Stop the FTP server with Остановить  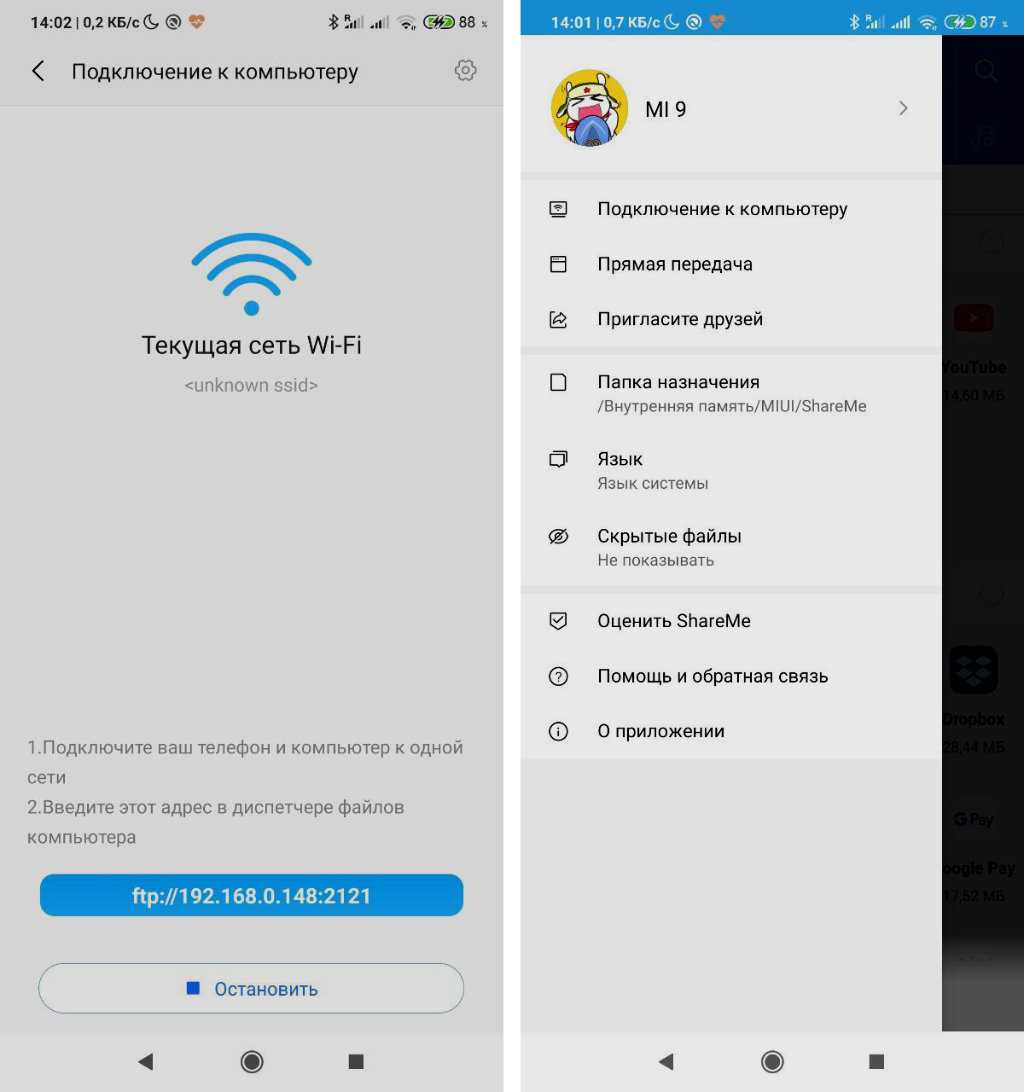coord(251,989)
